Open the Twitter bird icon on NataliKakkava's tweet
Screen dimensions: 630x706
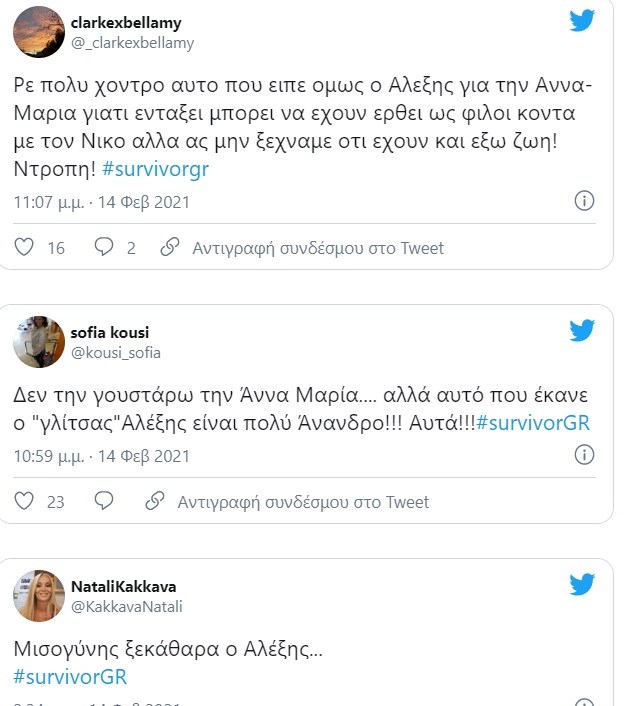click(x=582, y=585)
